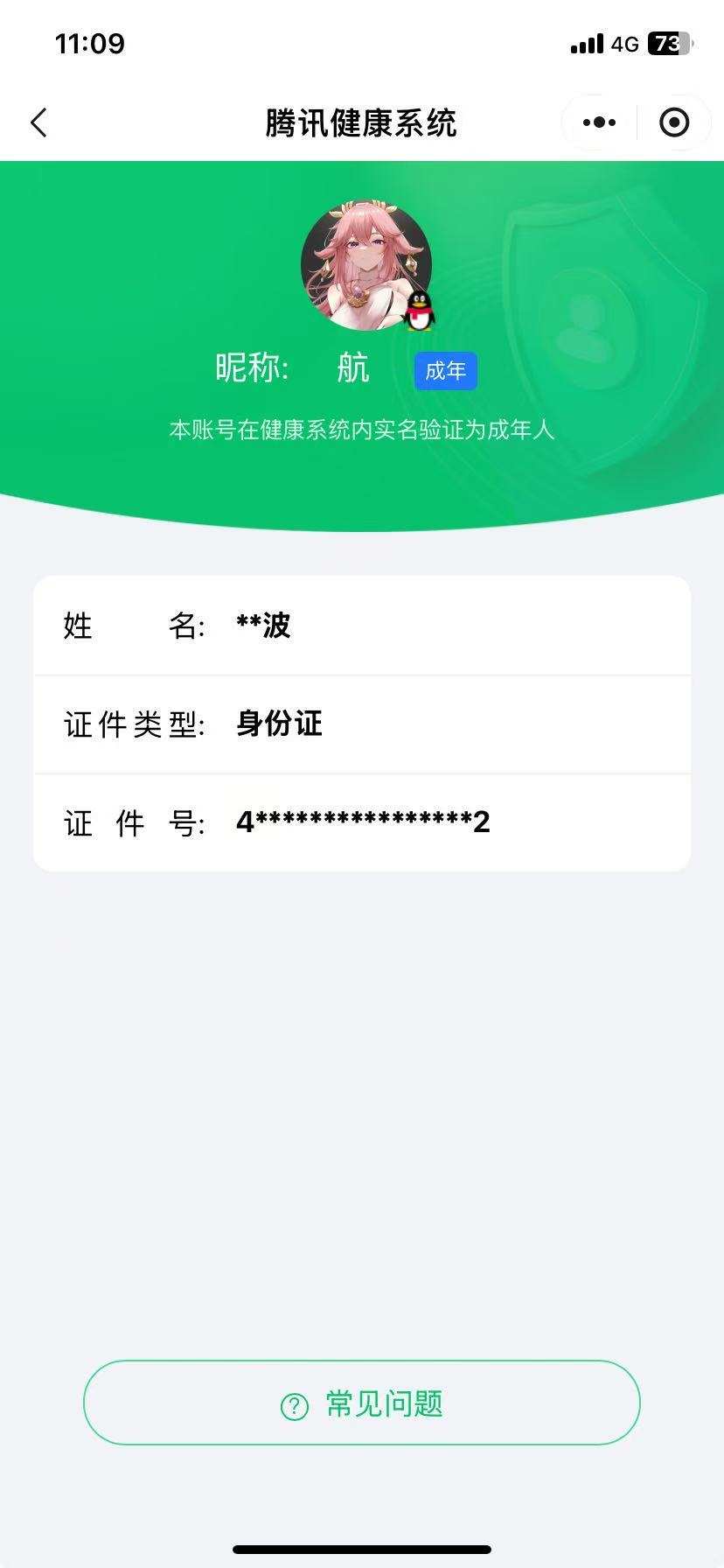Expand the 证件类型 row

(362, 724)
